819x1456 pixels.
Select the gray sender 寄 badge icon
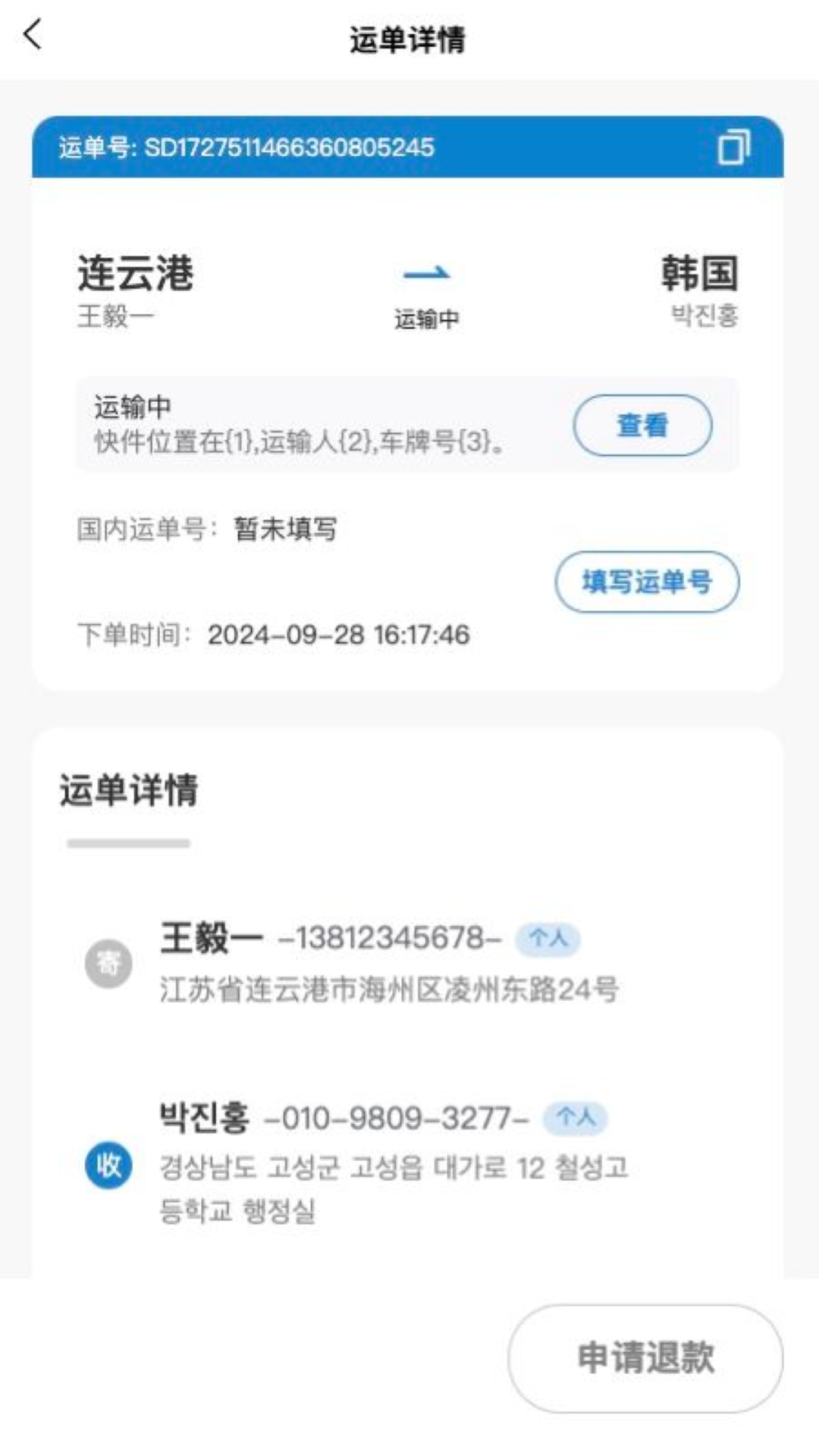pos(108,962)
